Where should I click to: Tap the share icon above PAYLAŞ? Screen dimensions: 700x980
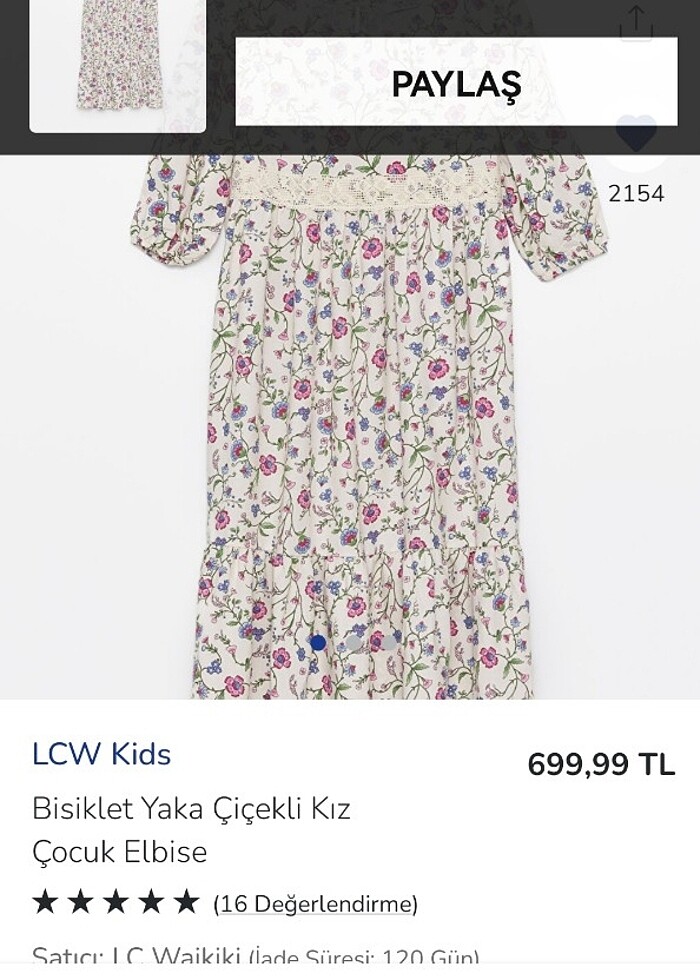[x=636, y=22]
